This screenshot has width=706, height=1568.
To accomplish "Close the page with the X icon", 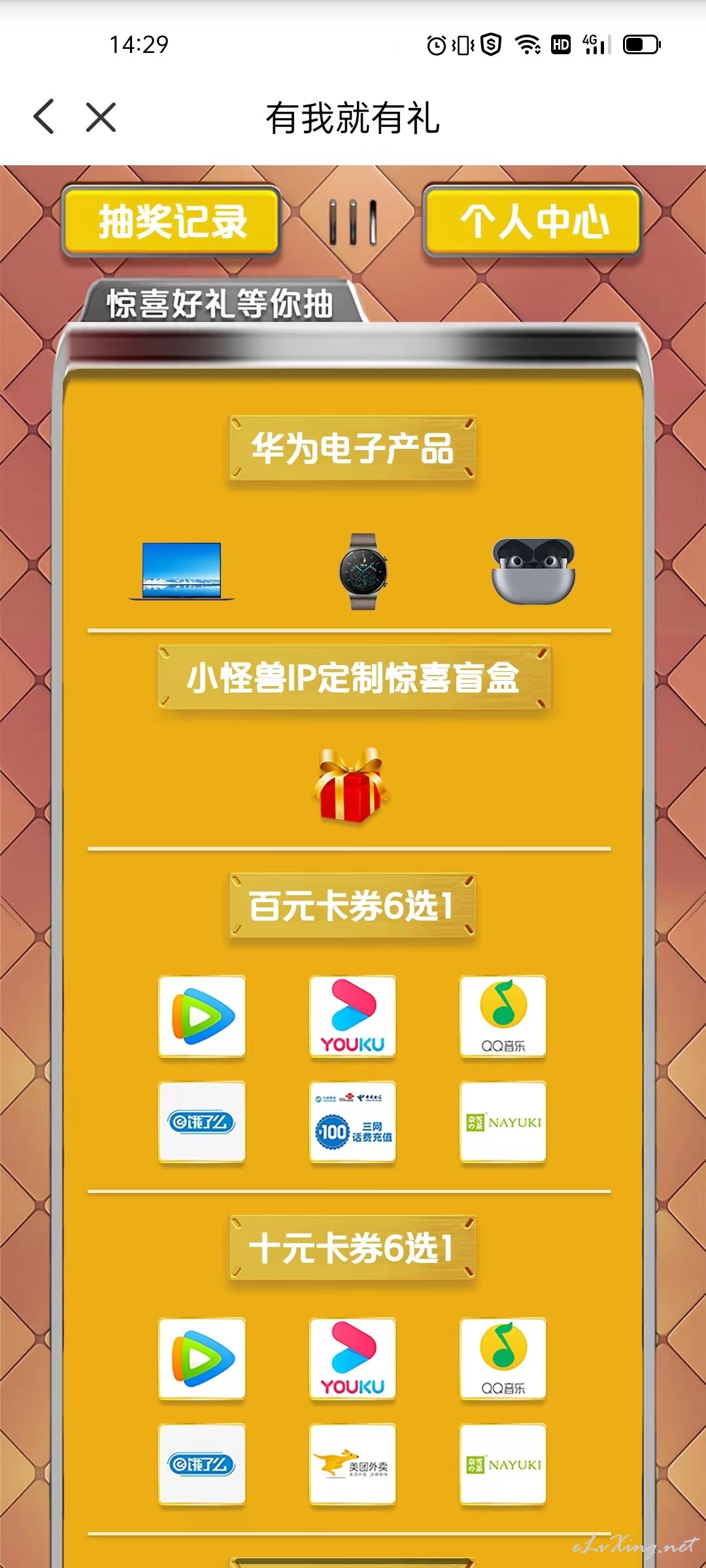I will [x=101, y=118].
